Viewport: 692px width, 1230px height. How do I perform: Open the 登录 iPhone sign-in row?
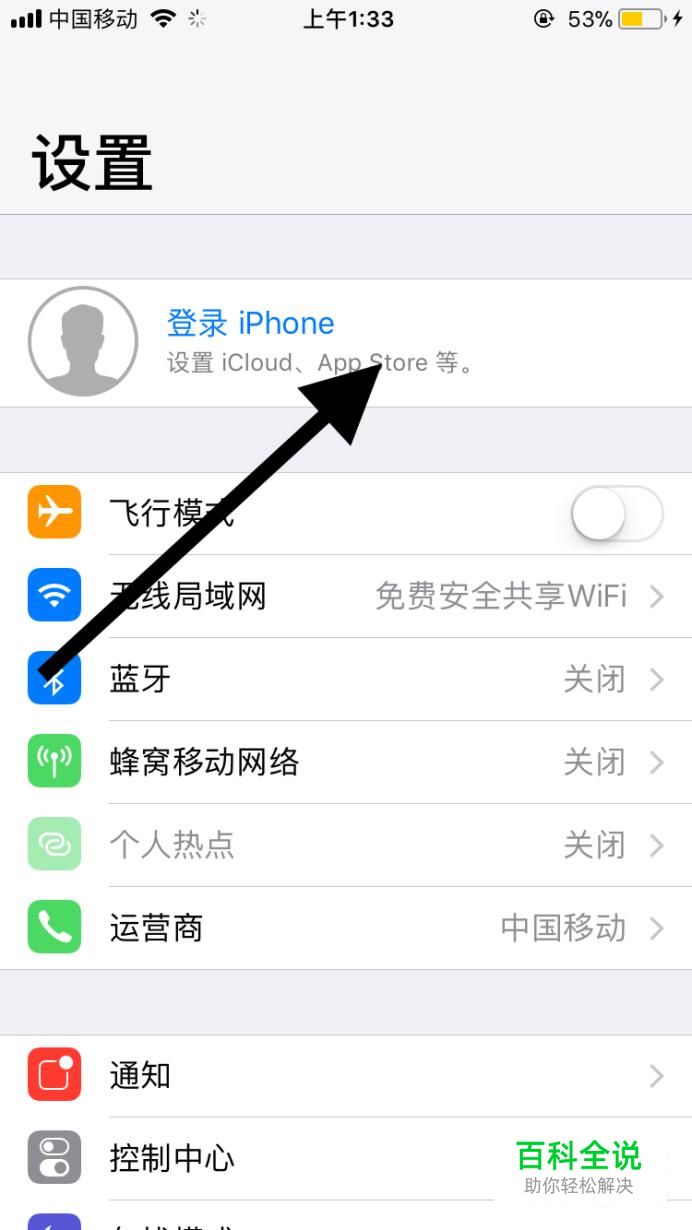pos(346,343)
